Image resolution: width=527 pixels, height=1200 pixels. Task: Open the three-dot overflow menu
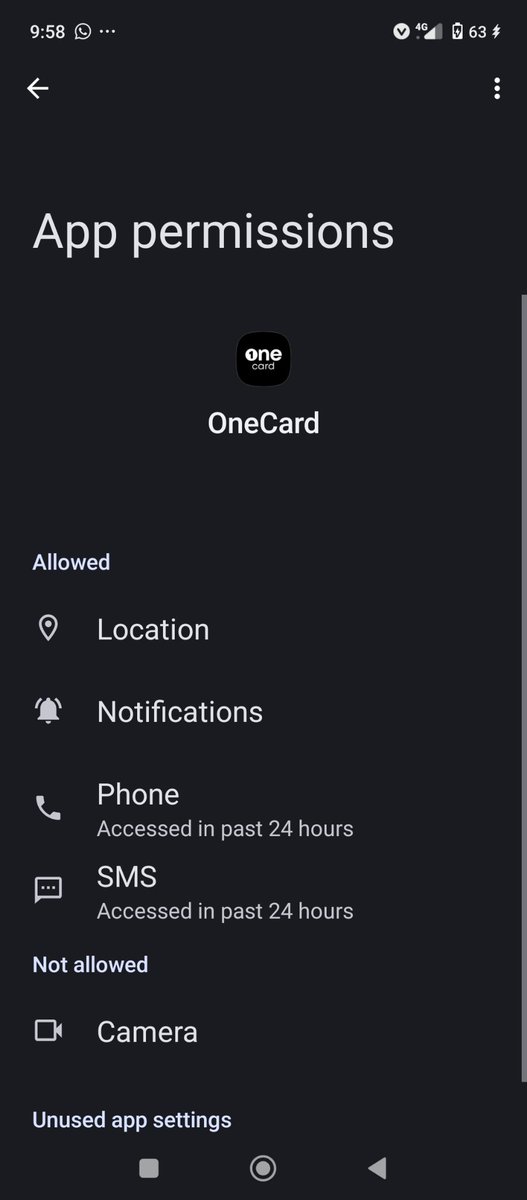[496, 89]
